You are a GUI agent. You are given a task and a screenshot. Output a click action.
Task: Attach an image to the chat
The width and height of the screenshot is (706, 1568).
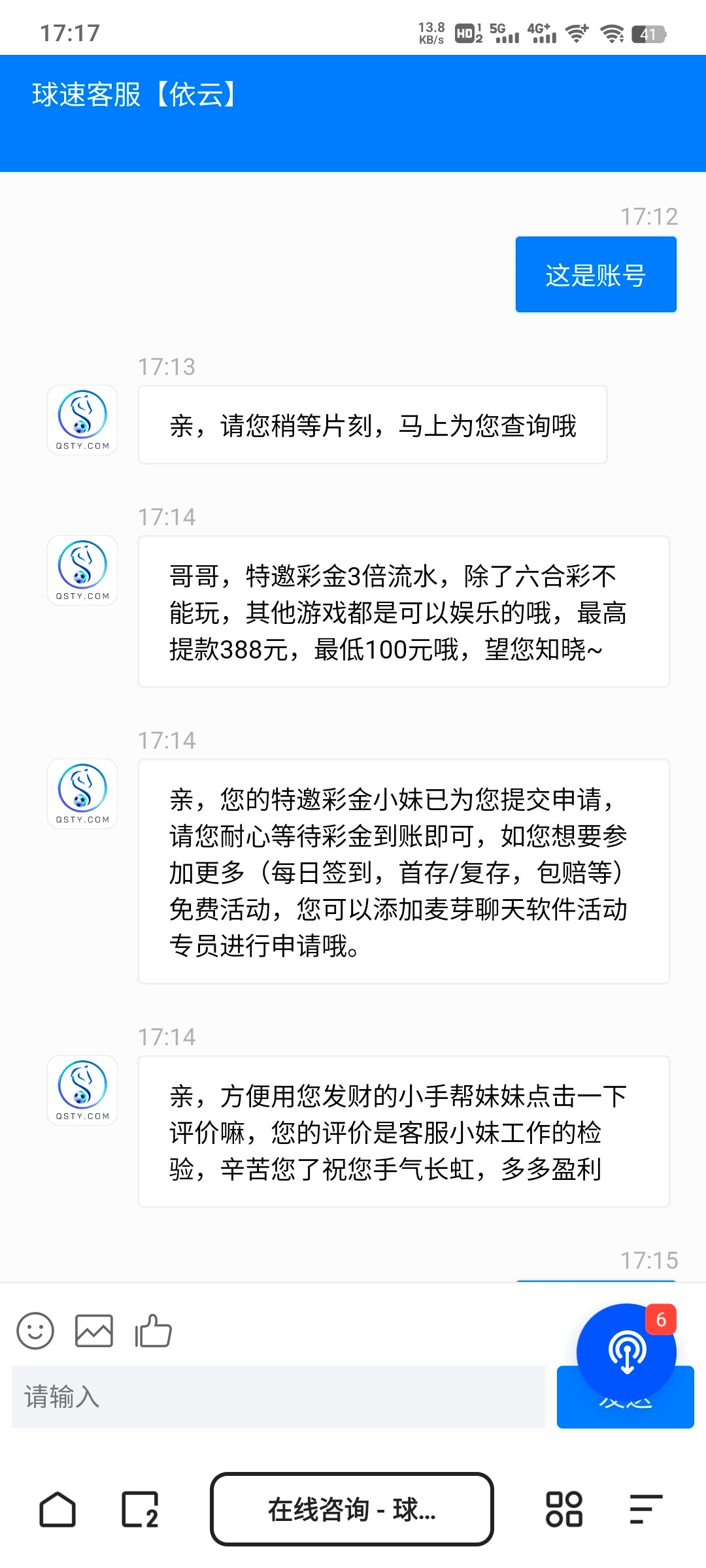94,1331
